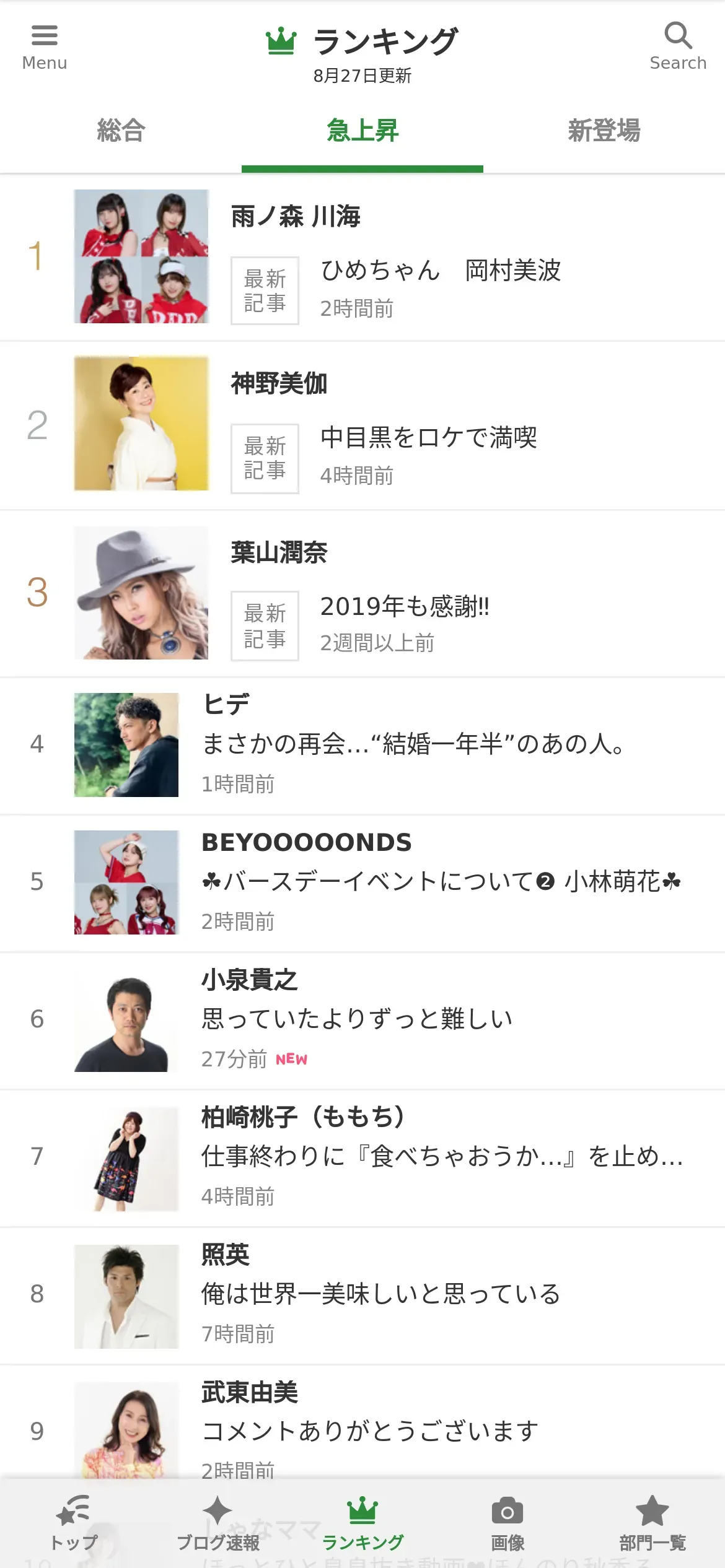This screenshot has height=1568, width=725.
Task: Open 雨ノ森 川海 ranking entry
Action: [362, 256]
